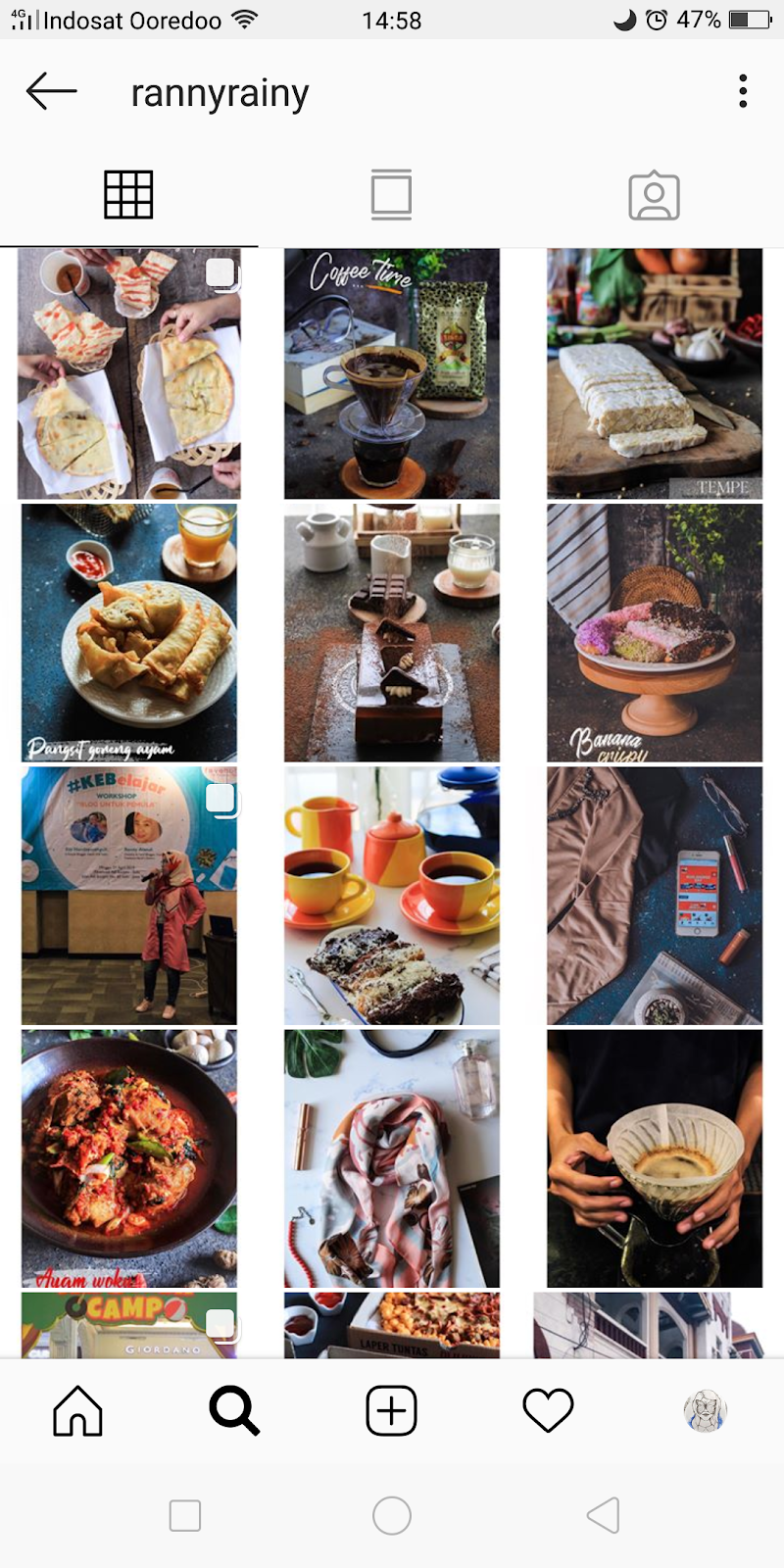Open your own profile avatar icon

(x=705, y=1411)
